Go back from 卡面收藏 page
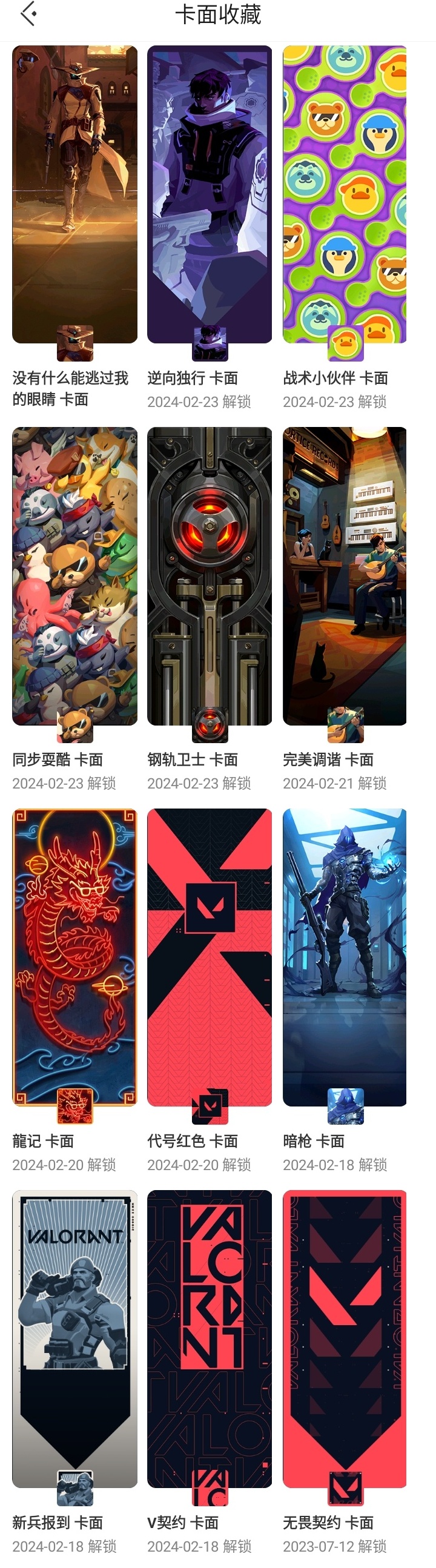Viewport: 436px width, 1568px height. [28, 14]
